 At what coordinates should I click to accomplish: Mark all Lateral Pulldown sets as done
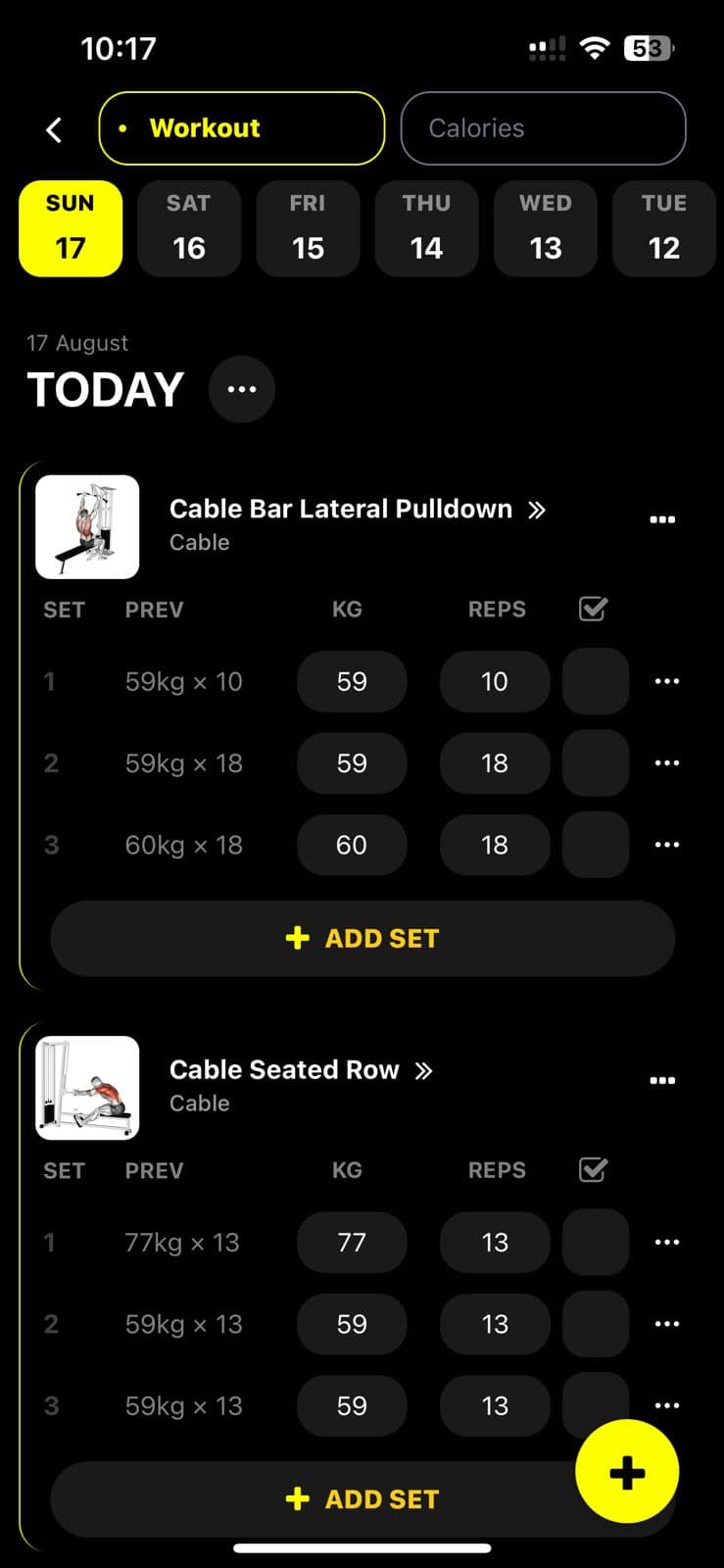[x=593, y=609]
